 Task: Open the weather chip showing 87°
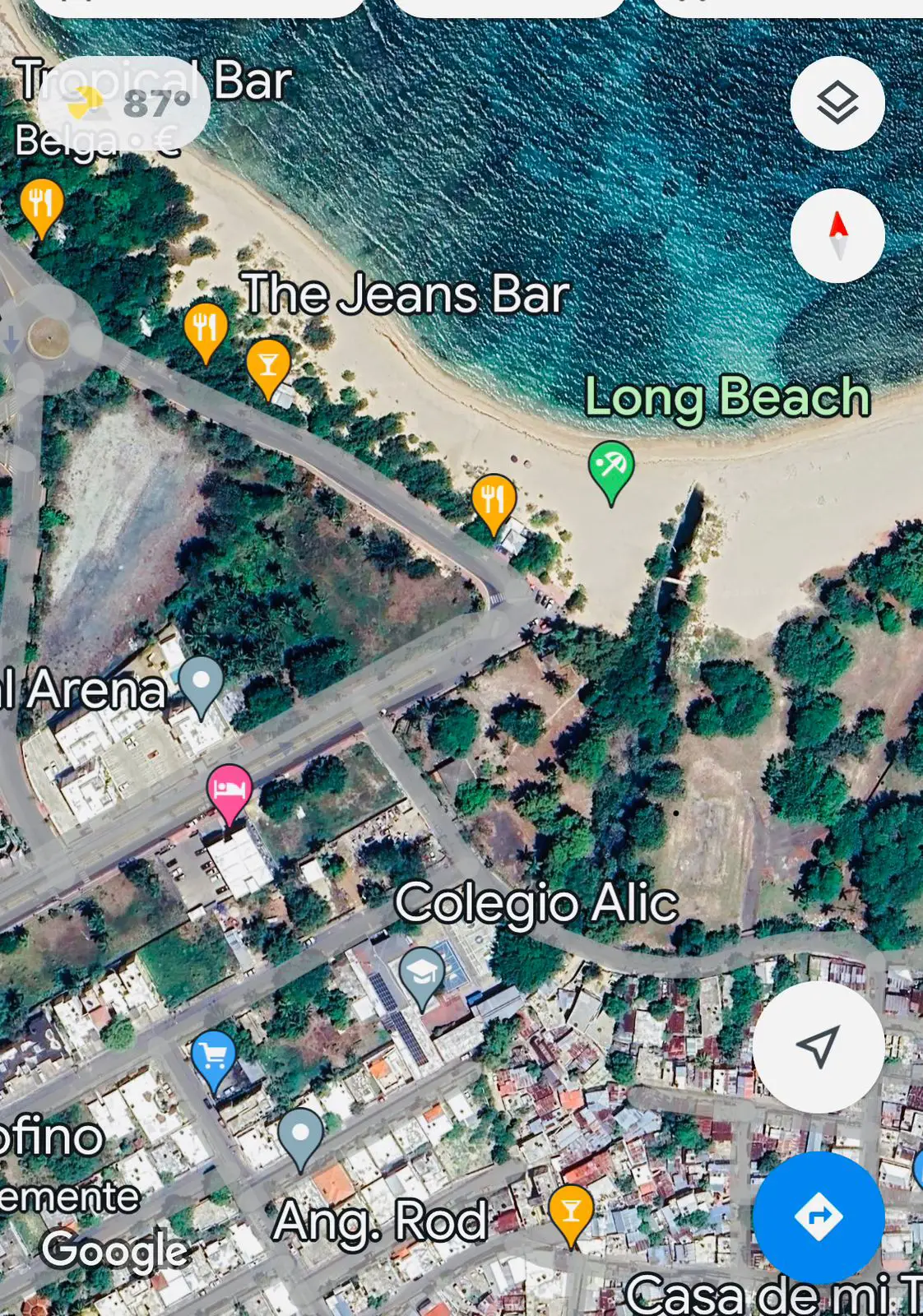point(123,104)
